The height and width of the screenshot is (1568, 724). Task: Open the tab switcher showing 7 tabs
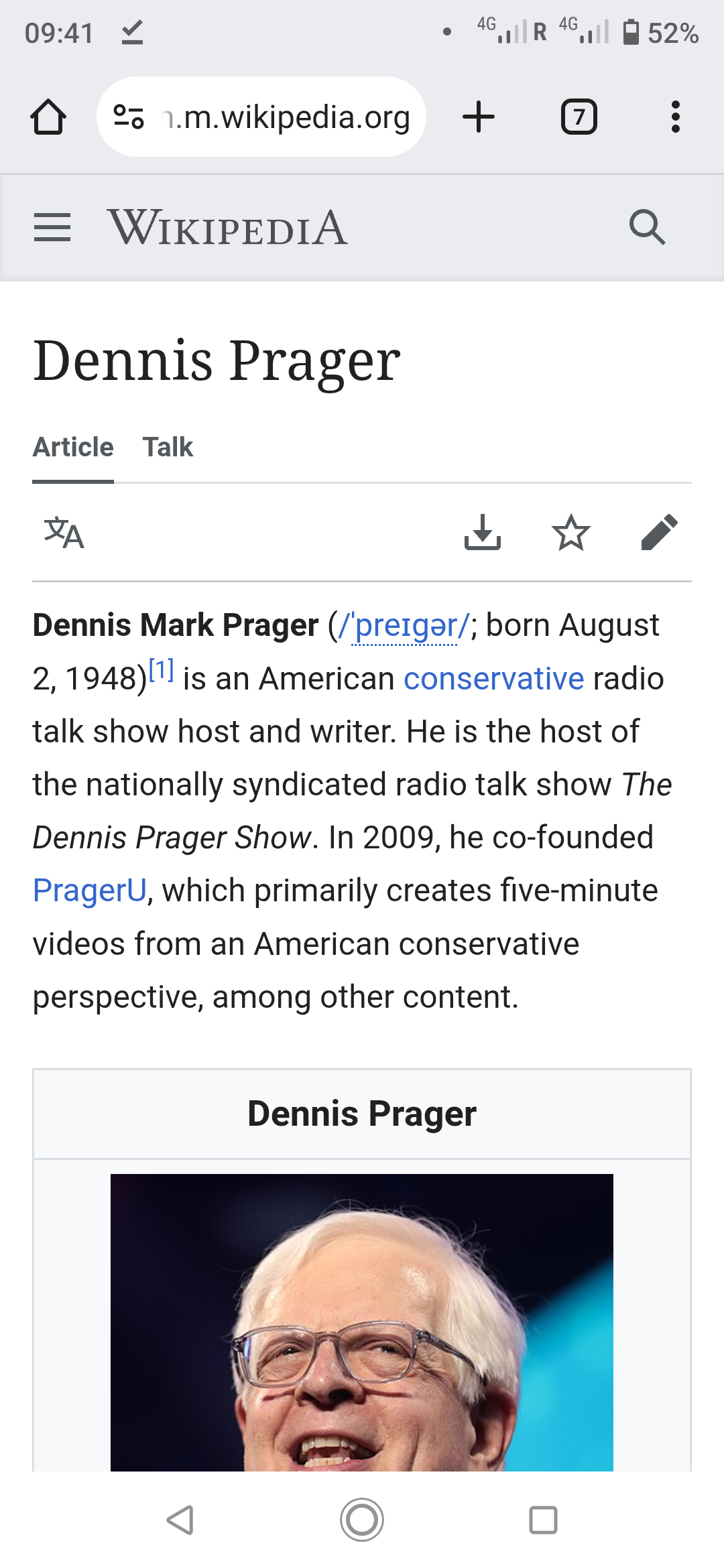point(579,117)
